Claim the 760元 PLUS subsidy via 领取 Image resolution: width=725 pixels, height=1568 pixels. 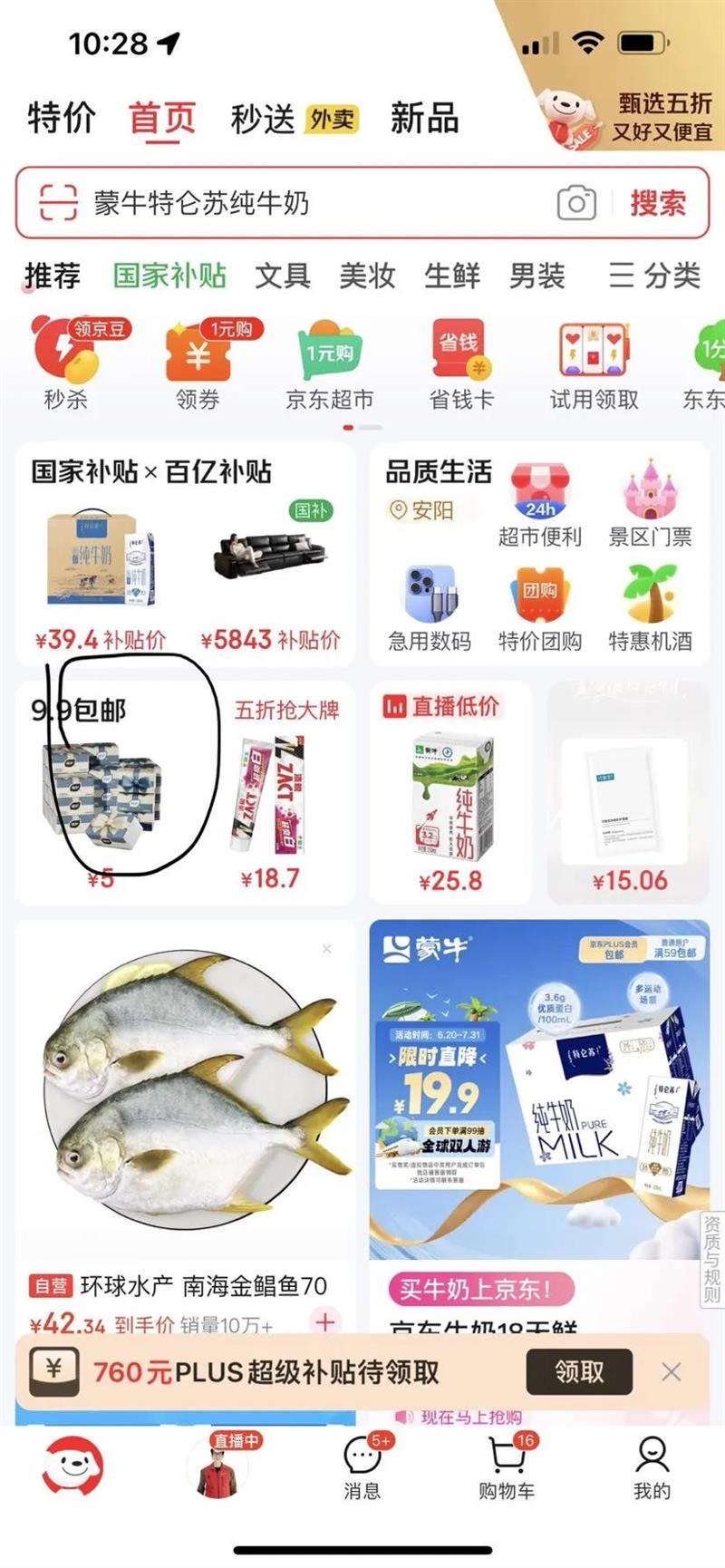point(579,1371)
